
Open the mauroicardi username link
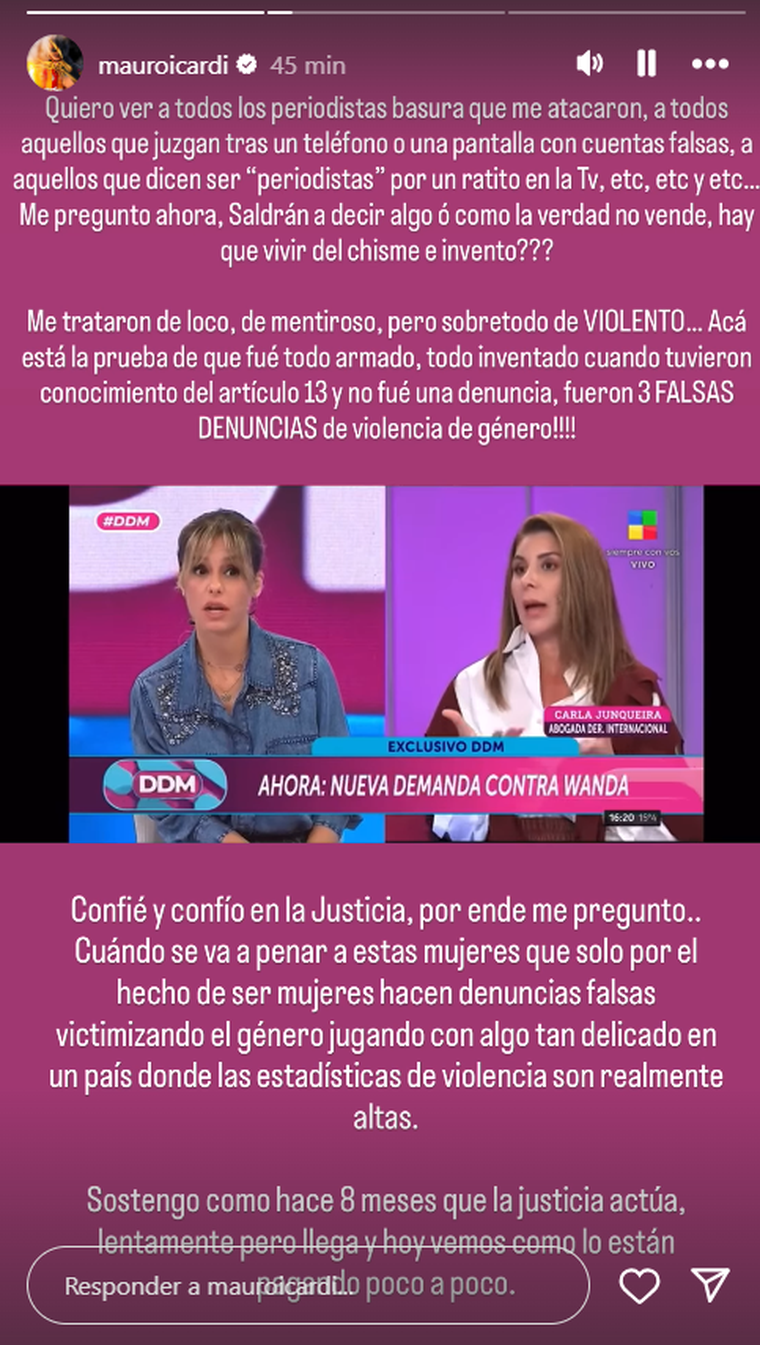pos(165,65)
